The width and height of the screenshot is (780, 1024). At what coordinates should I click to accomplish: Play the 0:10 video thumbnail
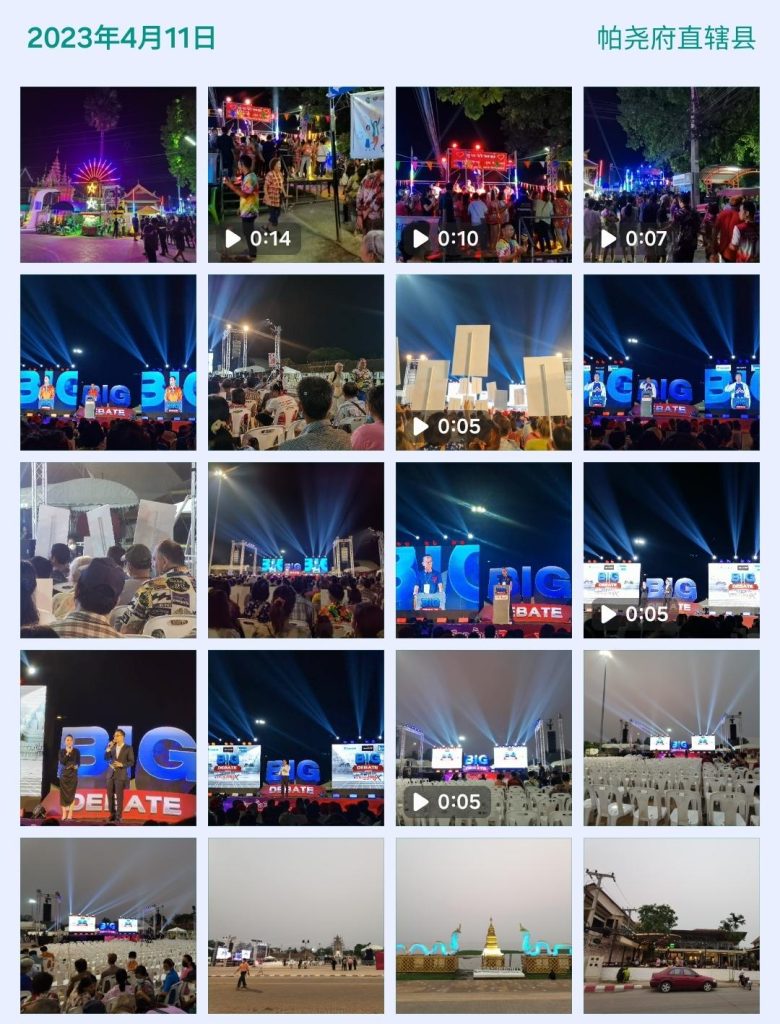click(x=483, y=175)
